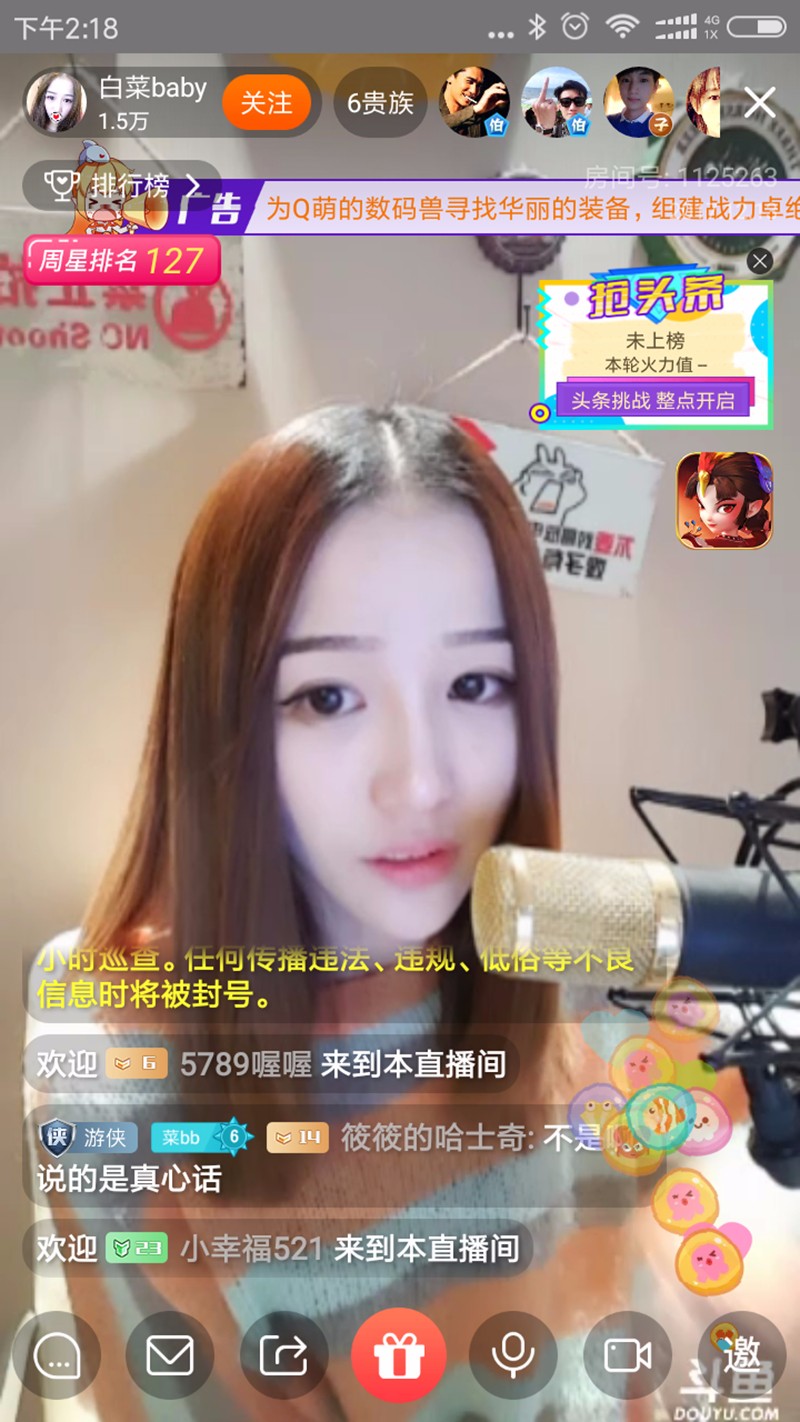
Task: View the 周星排名 127 badge
Action: tap(121, 262)
